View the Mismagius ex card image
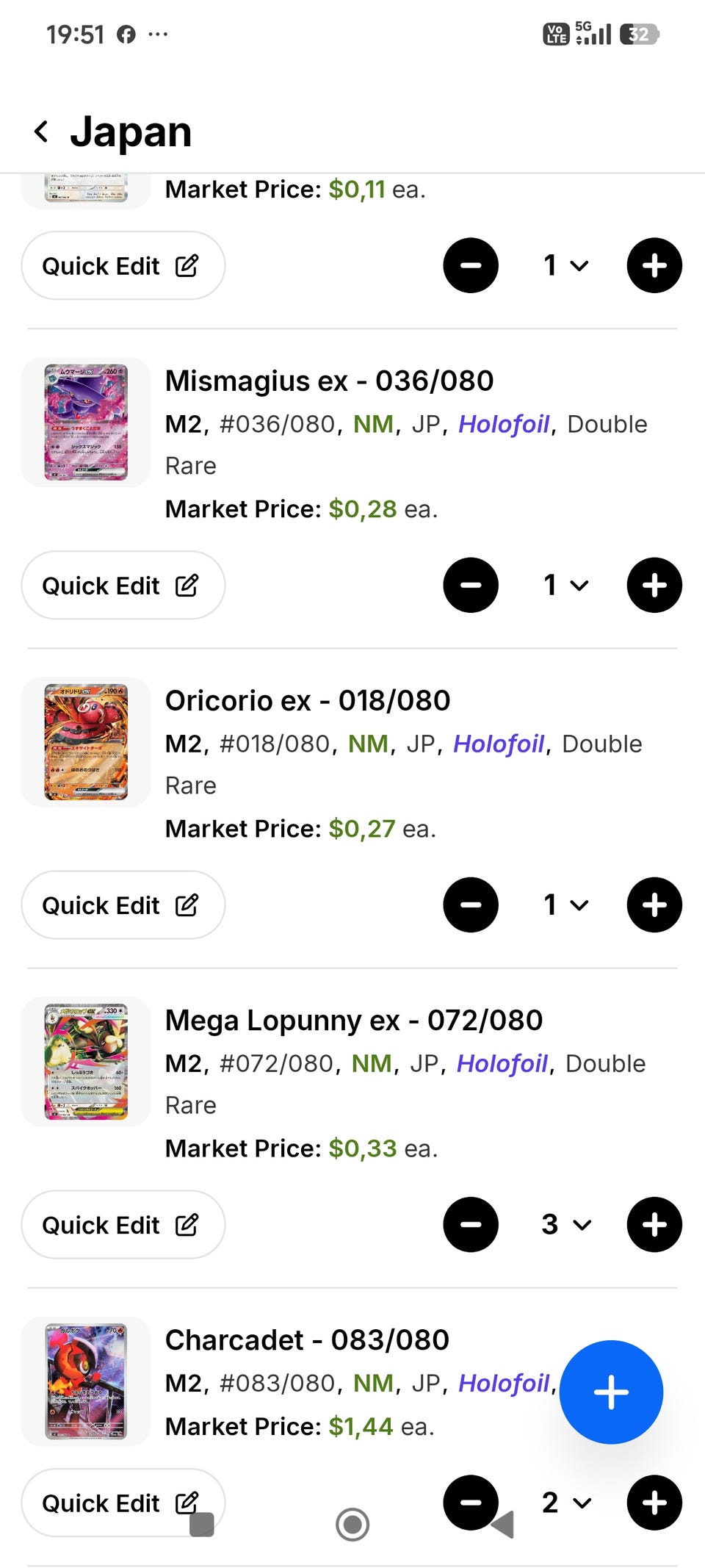Image resolution: width=705 pixels, height=1568 pixels. click(86, 422)
